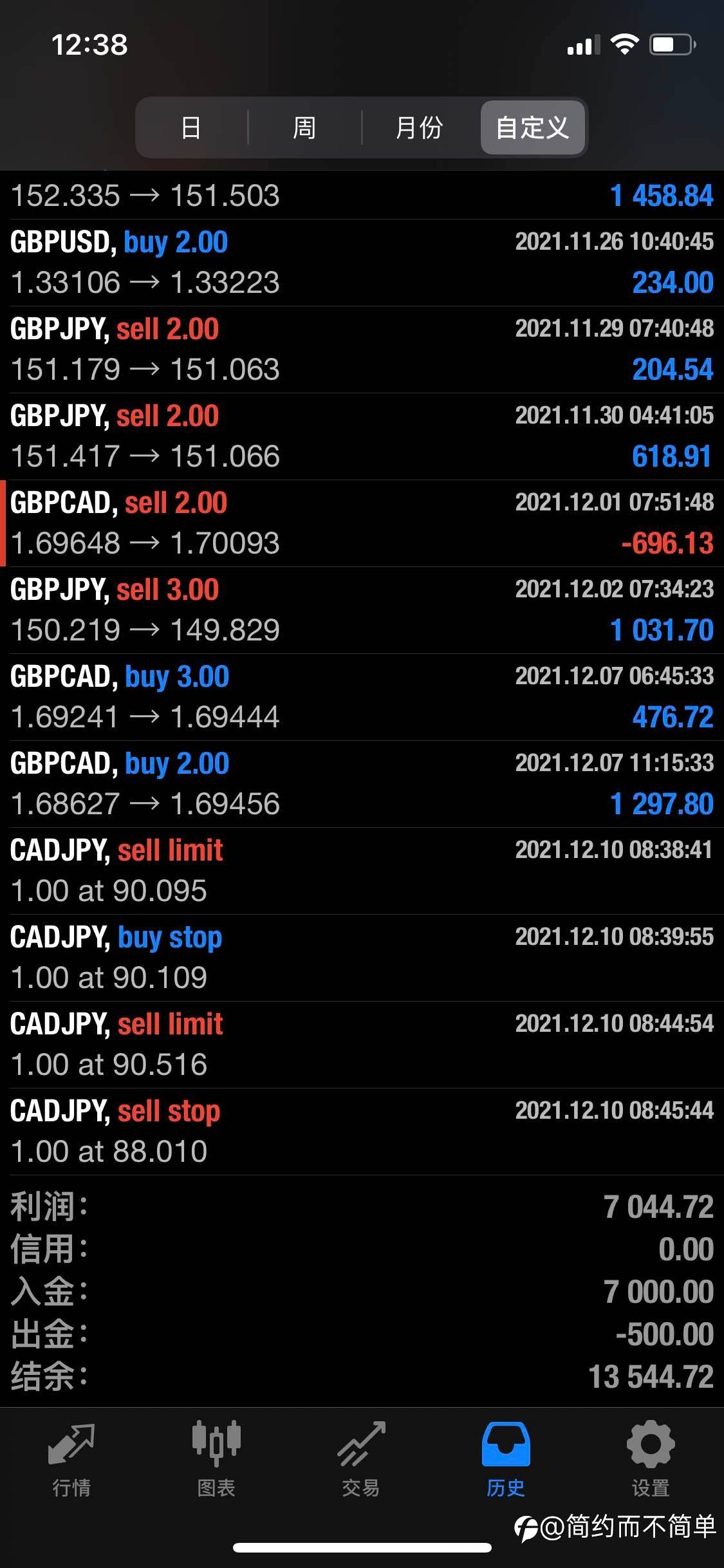Viewport: 724px width, 1568px height.
Task: Open the GBPCAD sell trade with -696.13 loss
Action: coord(362,523)
